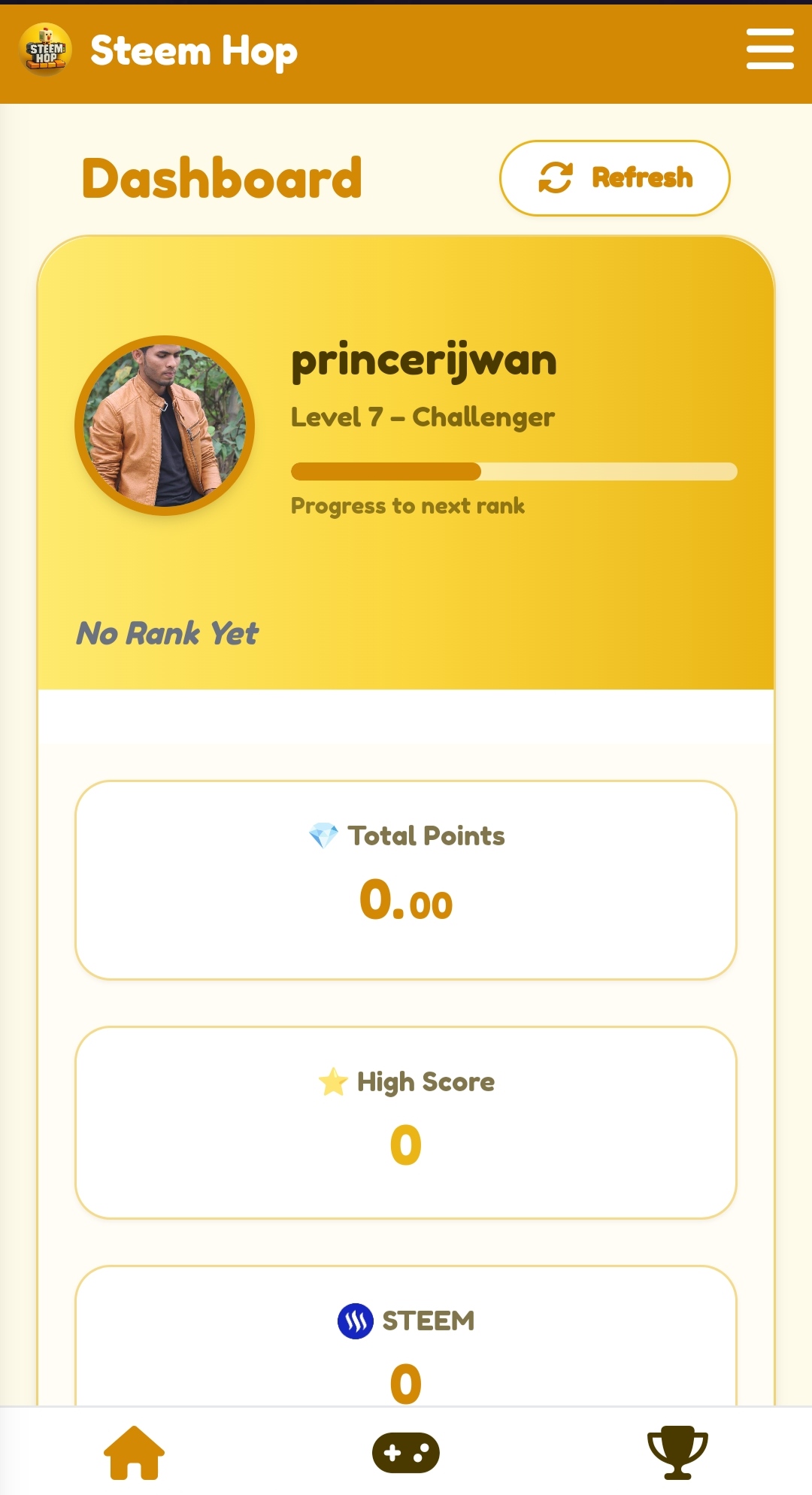
Task: Go to the home tab
Action: [134, 1453]
